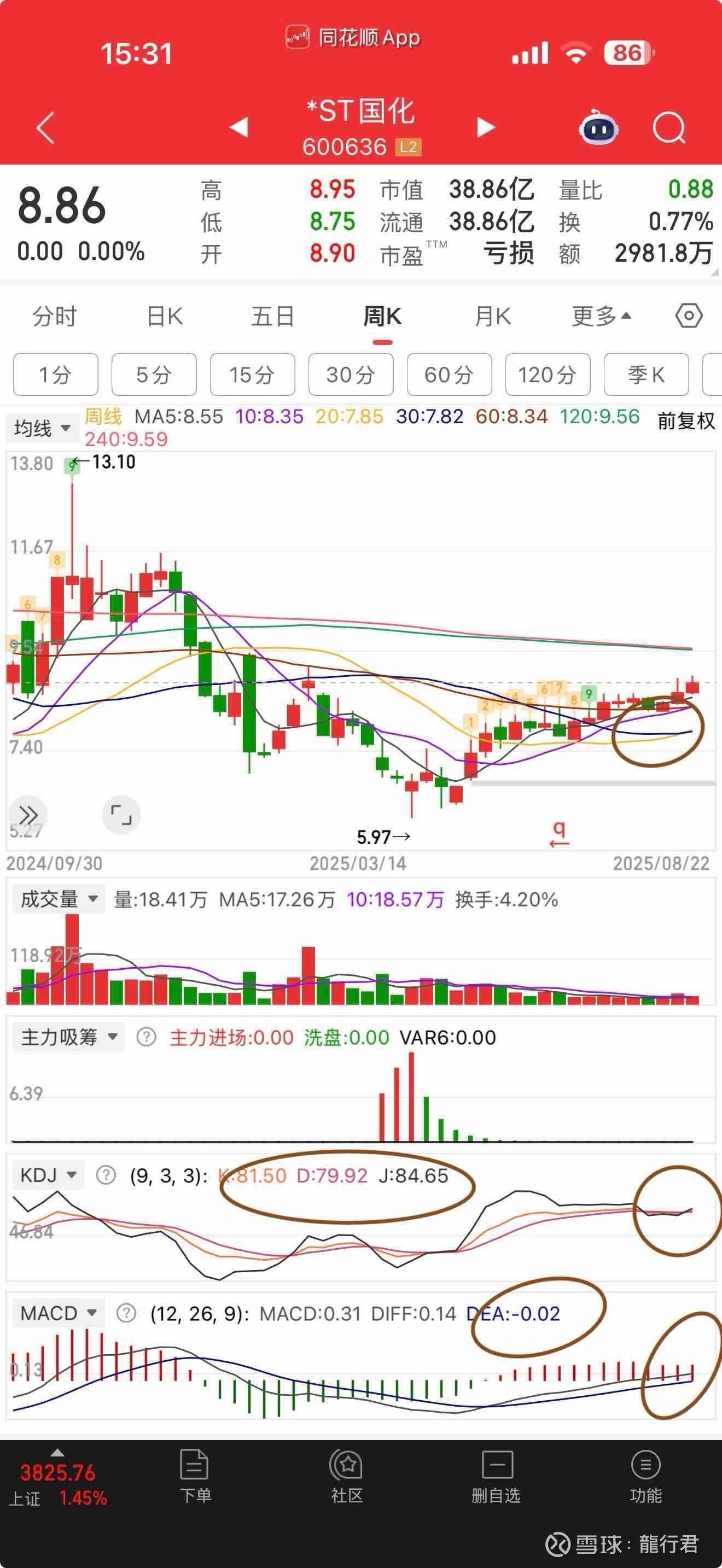Expand chart to fullscreen
Image resolution: width=722 pixels, height=1568 pixels.
[121, 815]
